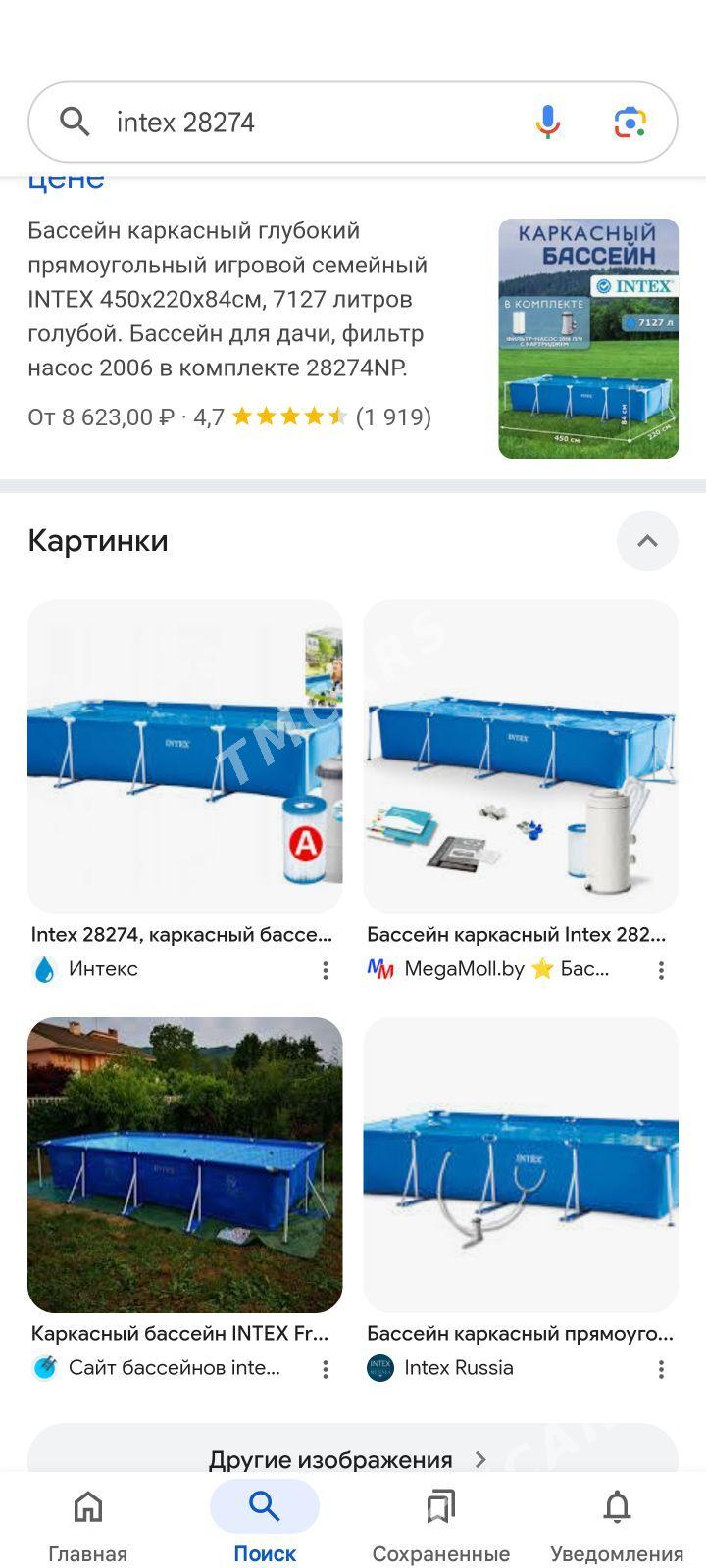The width and height of the screenshot is (706, 1568).
Task: Open the Уведомления tab
Action: pos(617,1525)
